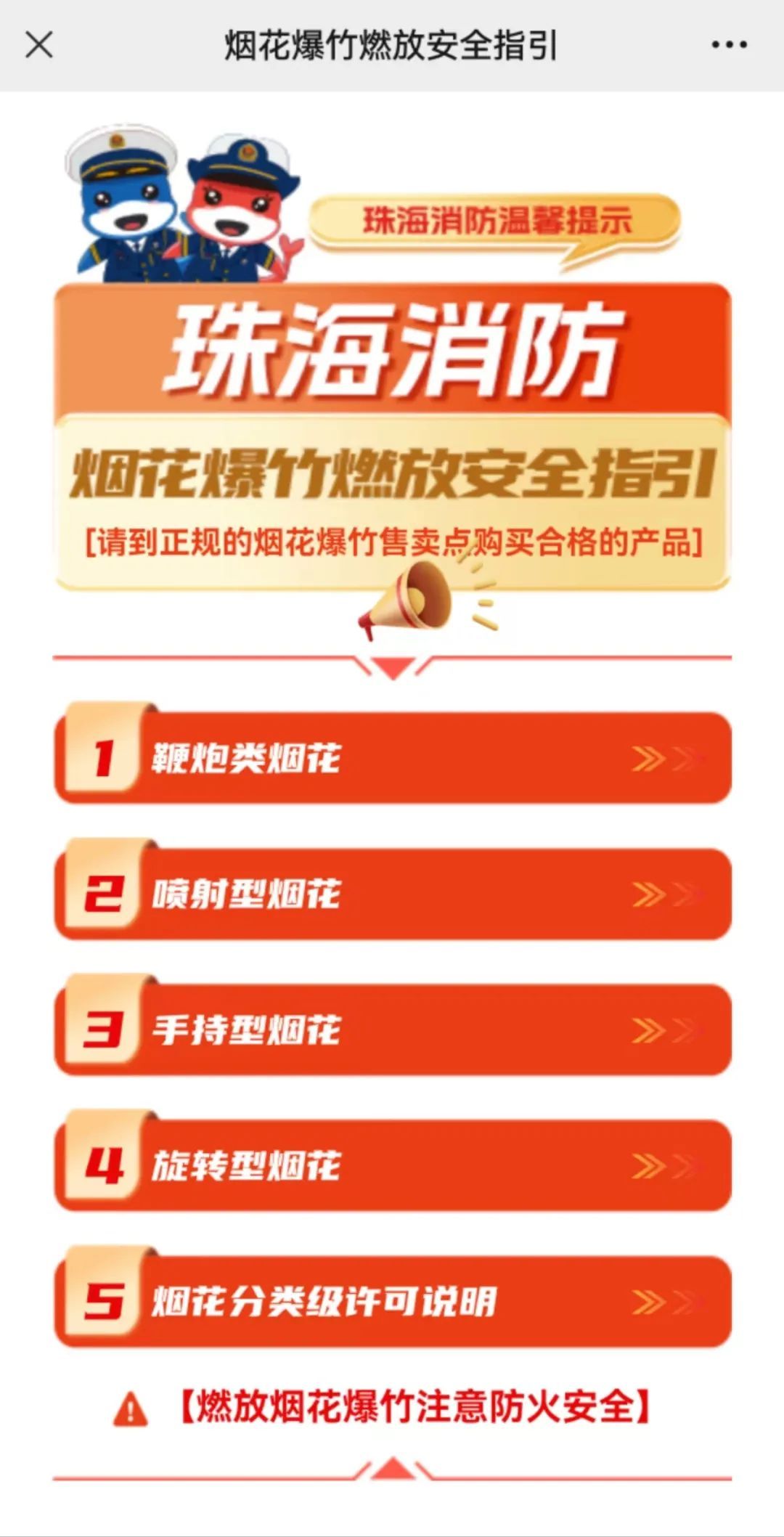Viewport: 784px width, 1537px height.
Task: Select section 3 手持型烟花
Action: (393, 1030)
